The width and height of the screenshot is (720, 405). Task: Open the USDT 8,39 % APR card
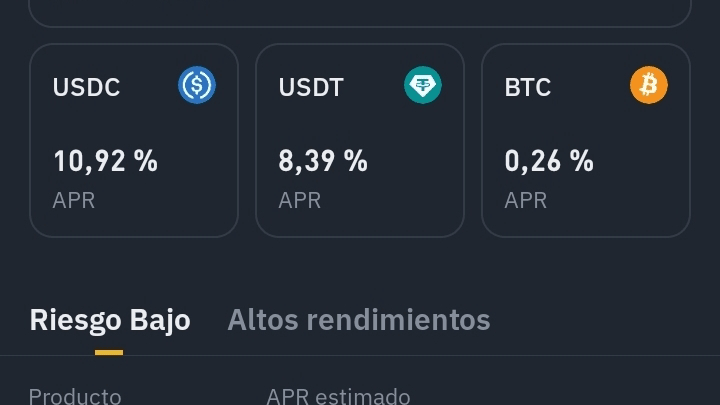point(360,141)
